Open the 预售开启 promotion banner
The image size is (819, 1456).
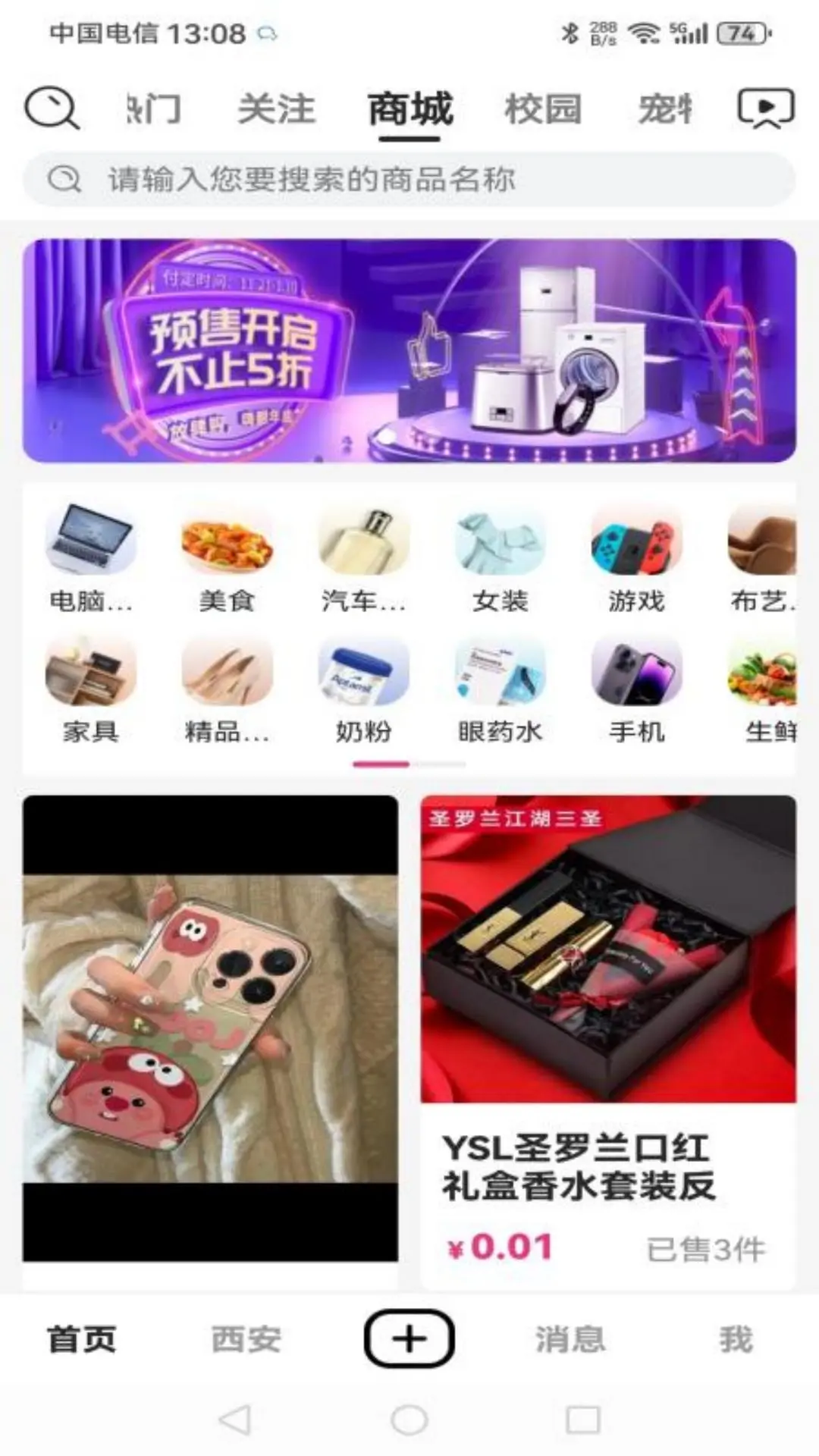click(x=409, y=350)
